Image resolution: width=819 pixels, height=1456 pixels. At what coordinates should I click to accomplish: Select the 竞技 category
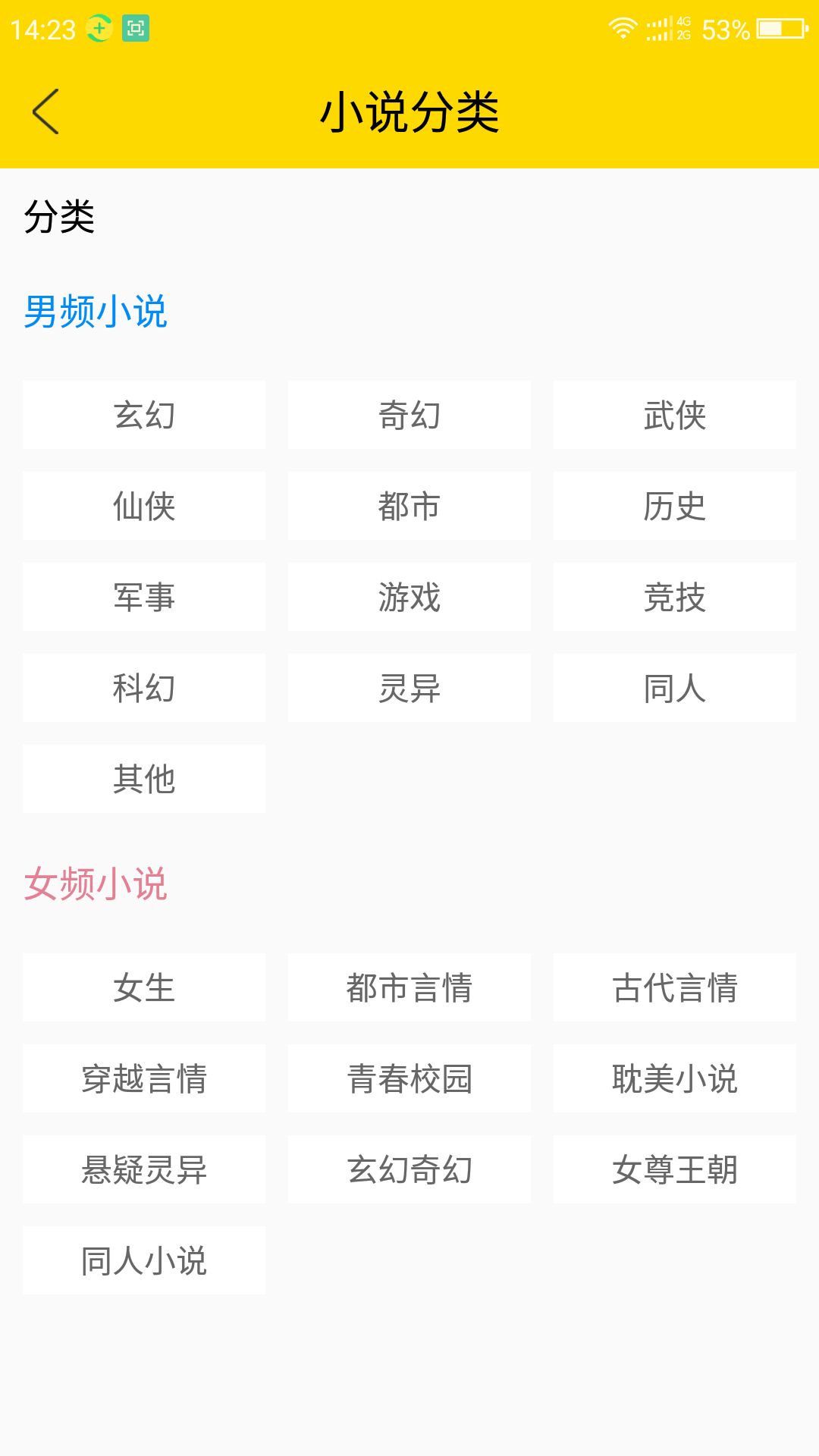click(674, 597)
